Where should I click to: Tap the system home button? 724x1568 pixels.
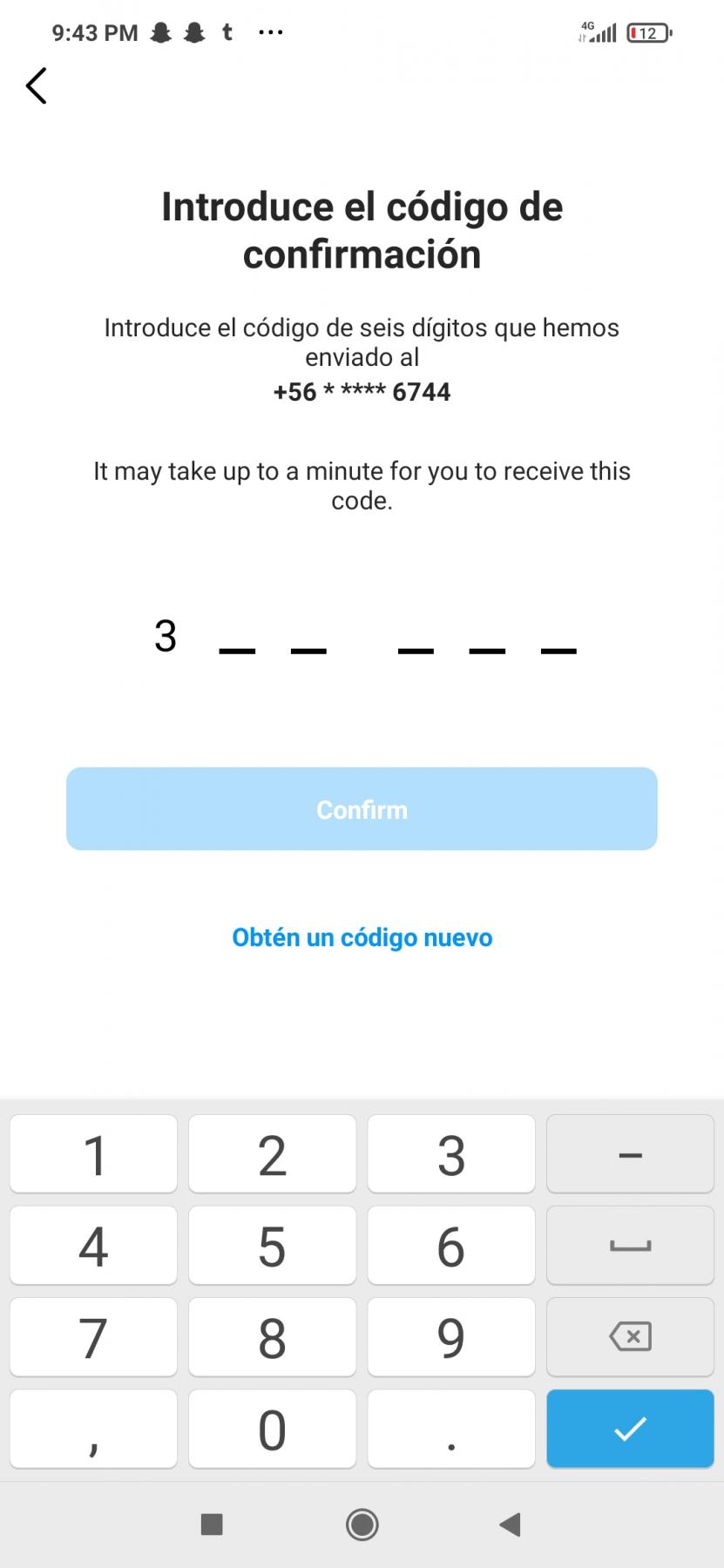point(362,1524)
